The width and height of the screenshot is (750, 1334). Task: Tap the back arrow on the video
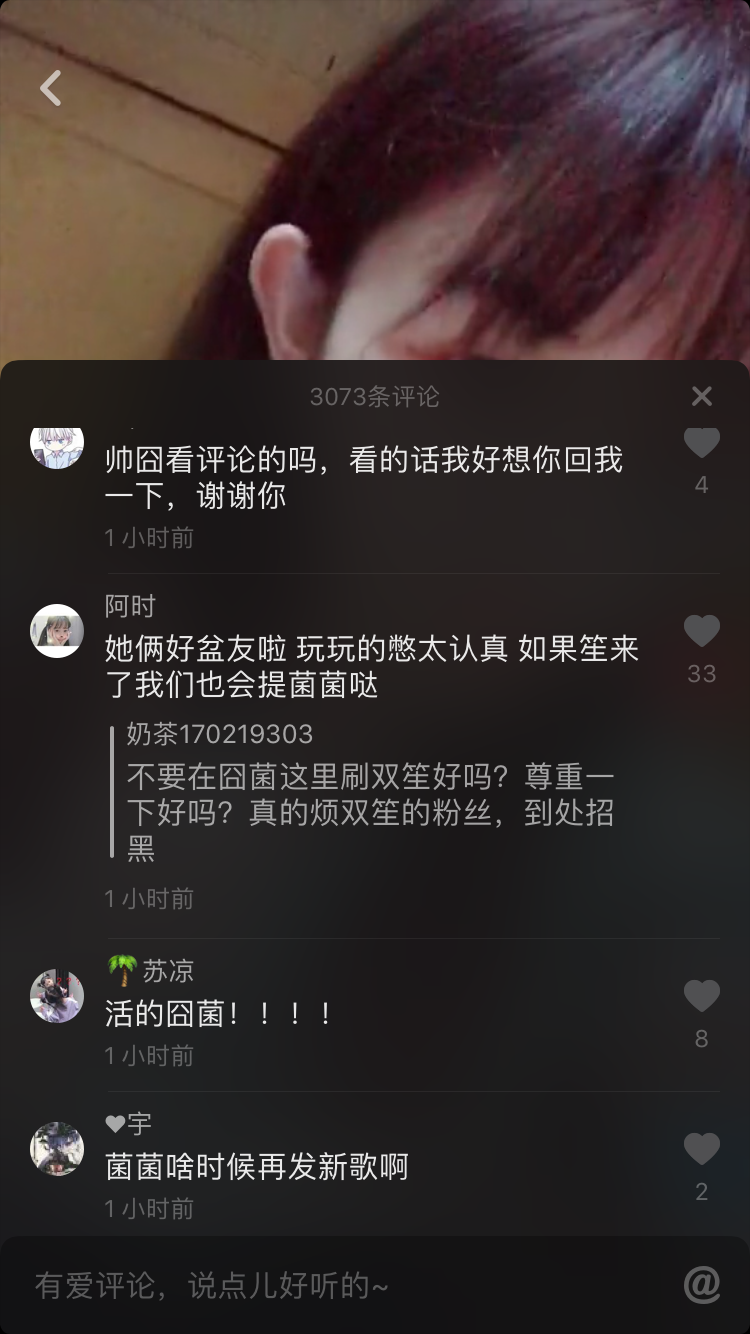(x=48, y=88)
